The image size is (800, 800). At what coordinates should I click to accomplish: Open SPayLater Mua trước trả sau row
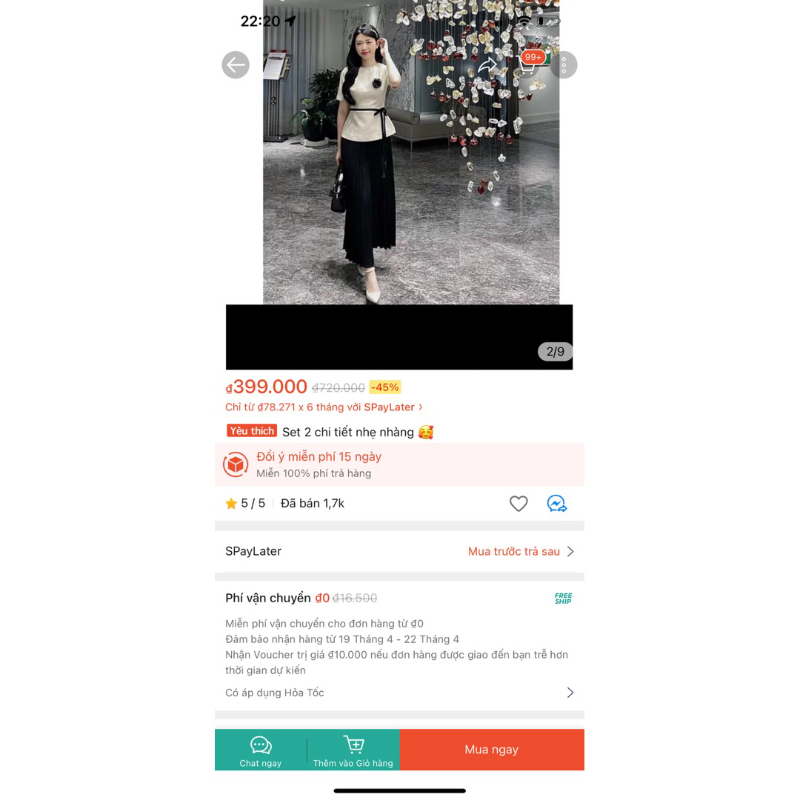coord(400,551)
